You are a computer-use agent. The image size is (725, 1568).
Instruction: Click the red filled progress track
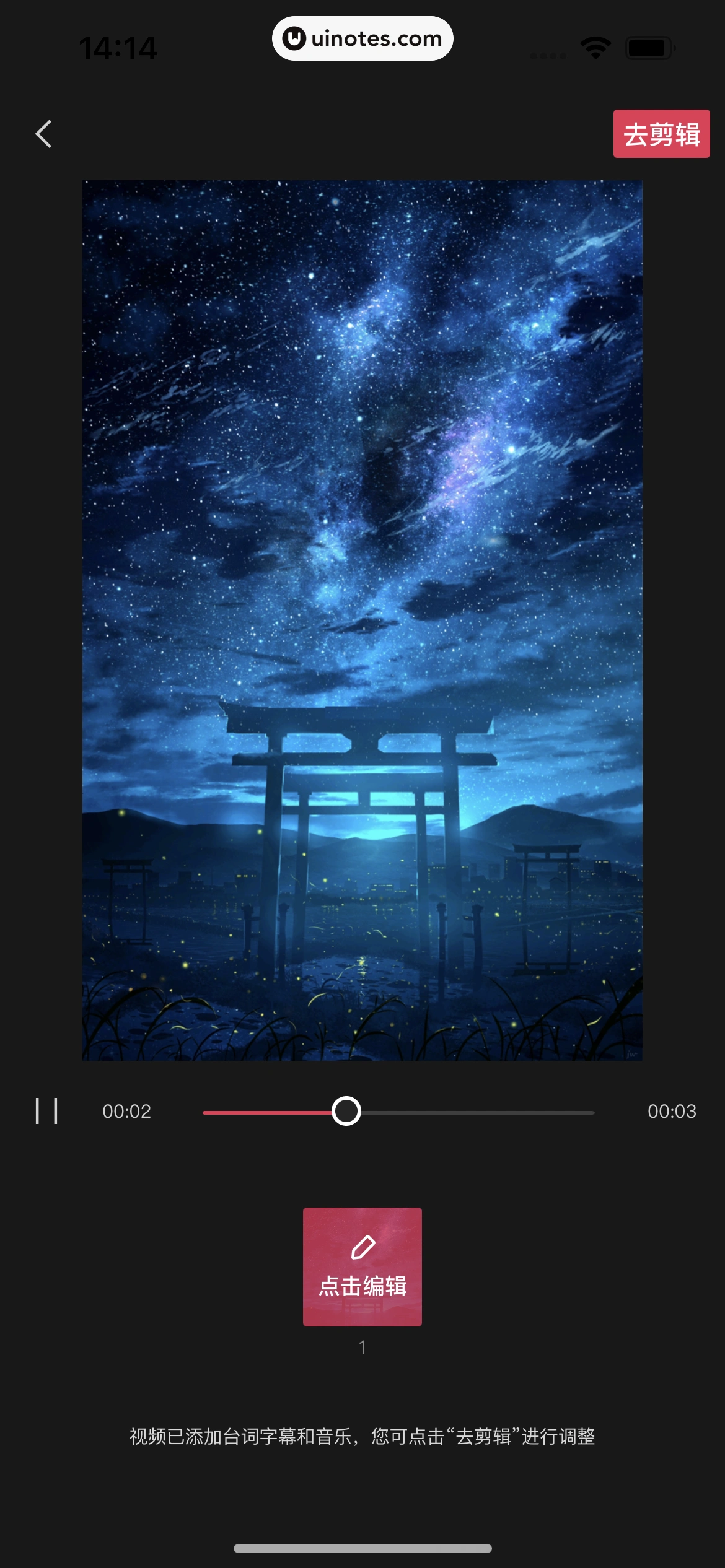pyautogui.click(x=273, y=1112)
